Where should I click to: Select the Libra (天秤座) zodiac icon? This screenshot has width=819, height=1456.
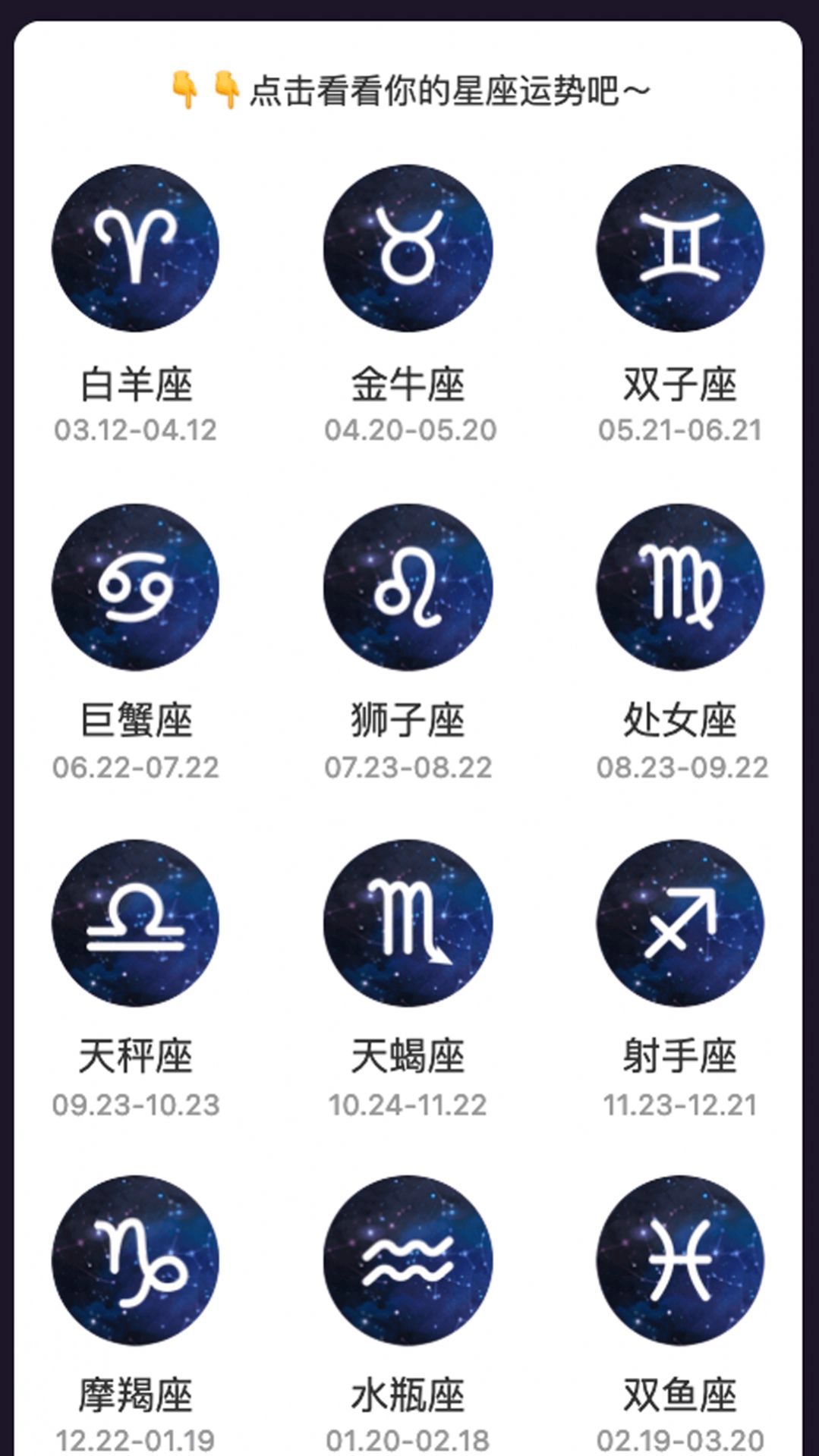(x=135, y=924)
